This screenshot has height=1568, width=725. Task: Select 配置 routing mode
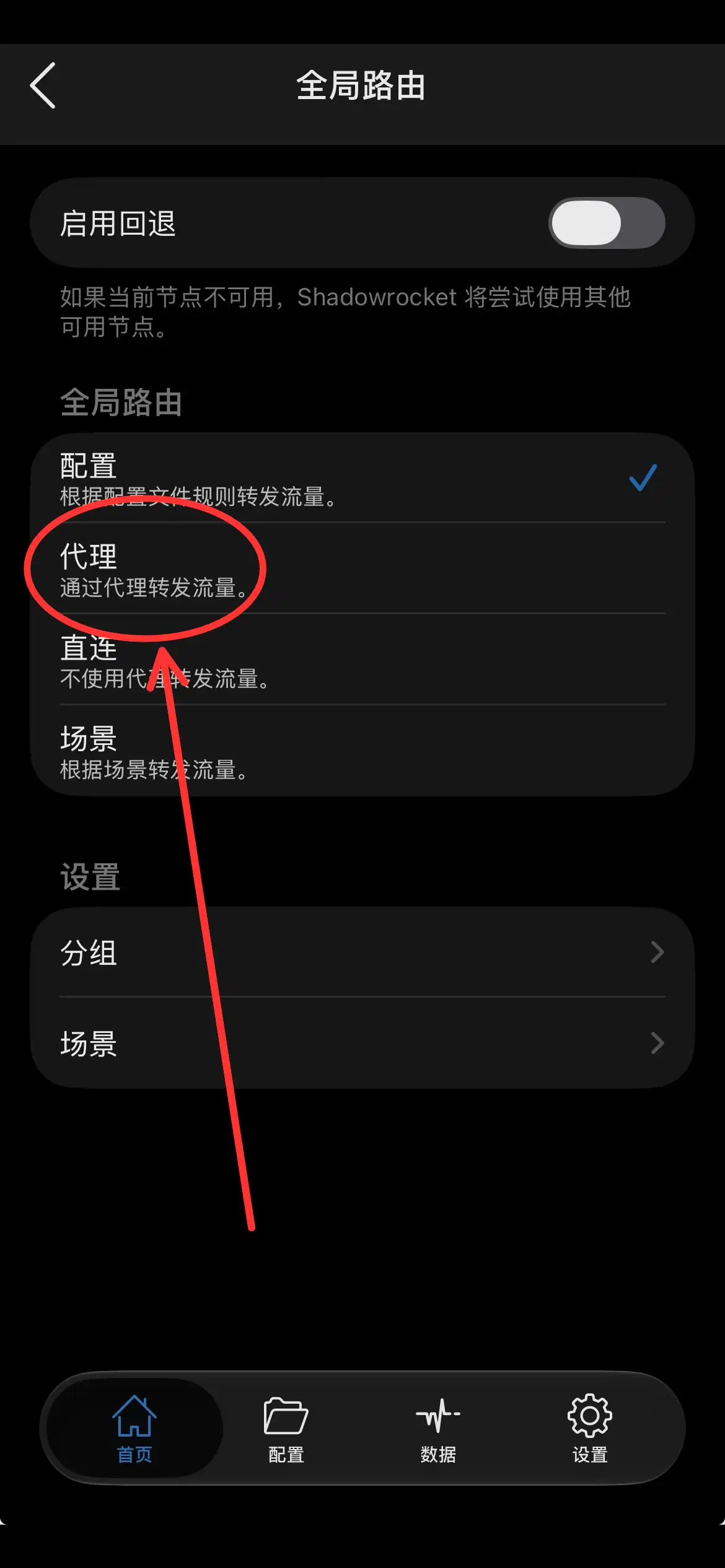click(362, 478)
